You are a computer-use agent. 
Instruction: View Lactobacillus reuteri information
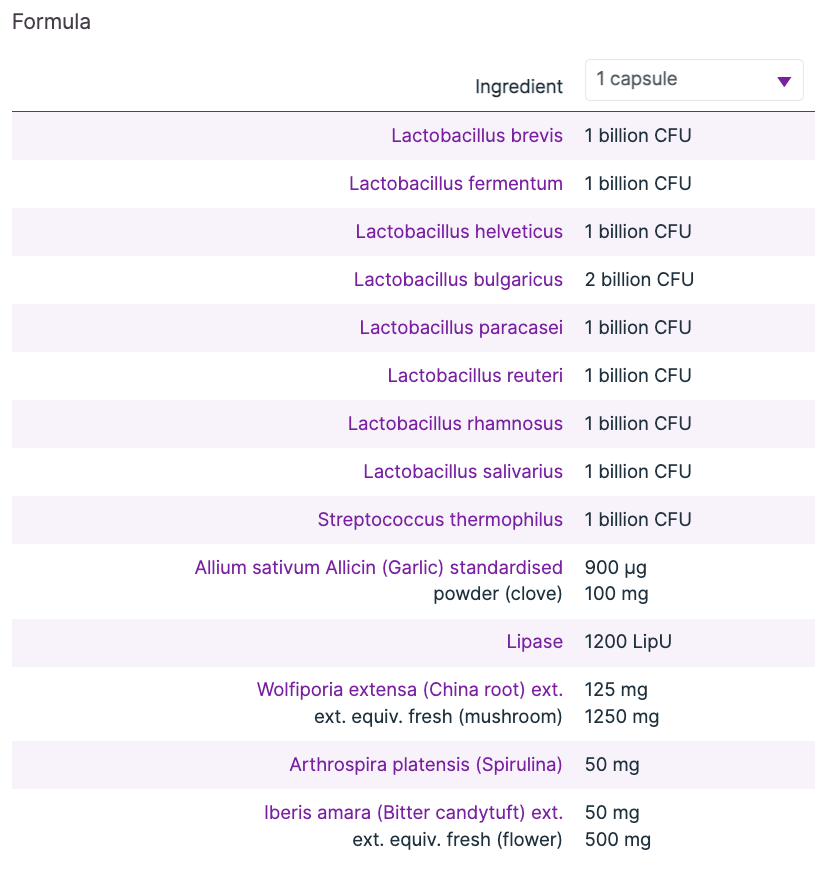pyautogui.click(x=475, y=376)
